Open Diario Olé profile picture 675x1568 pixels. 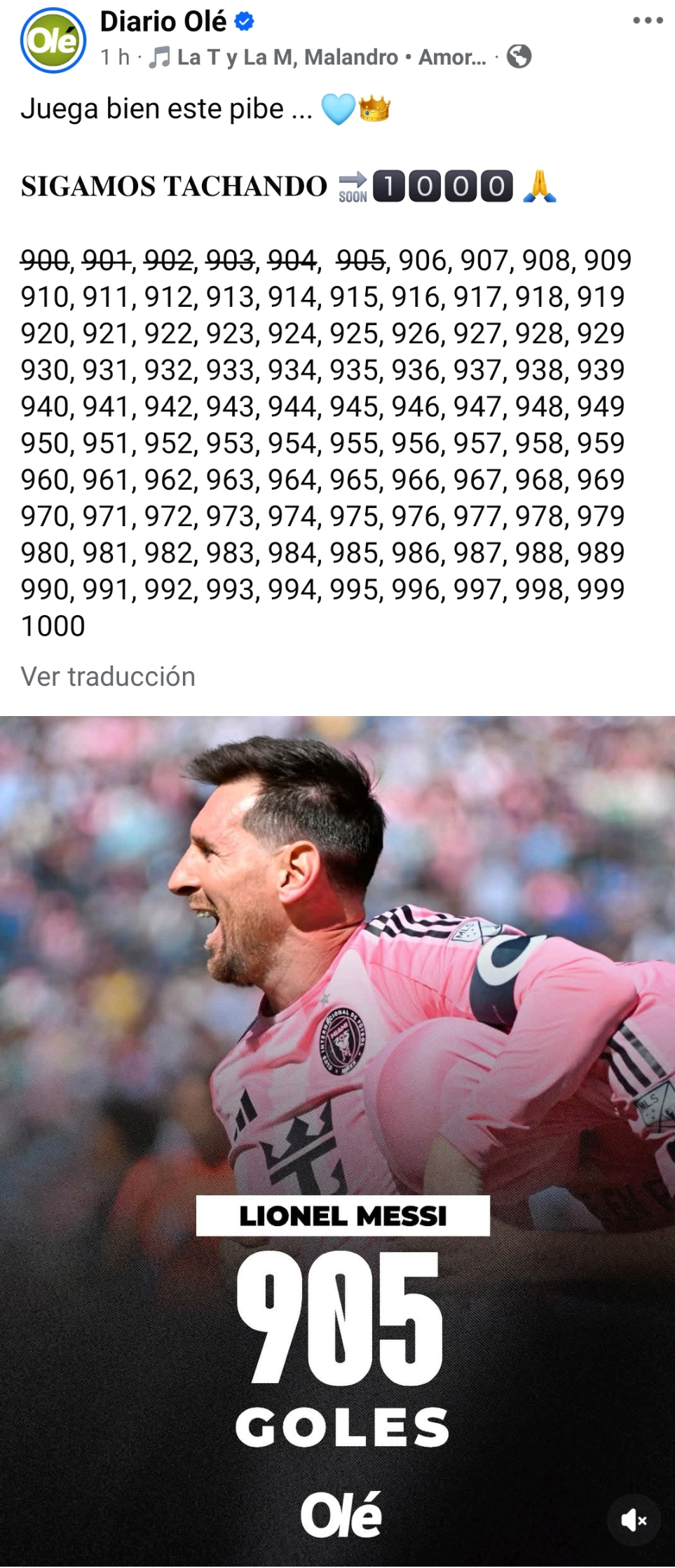53,41
